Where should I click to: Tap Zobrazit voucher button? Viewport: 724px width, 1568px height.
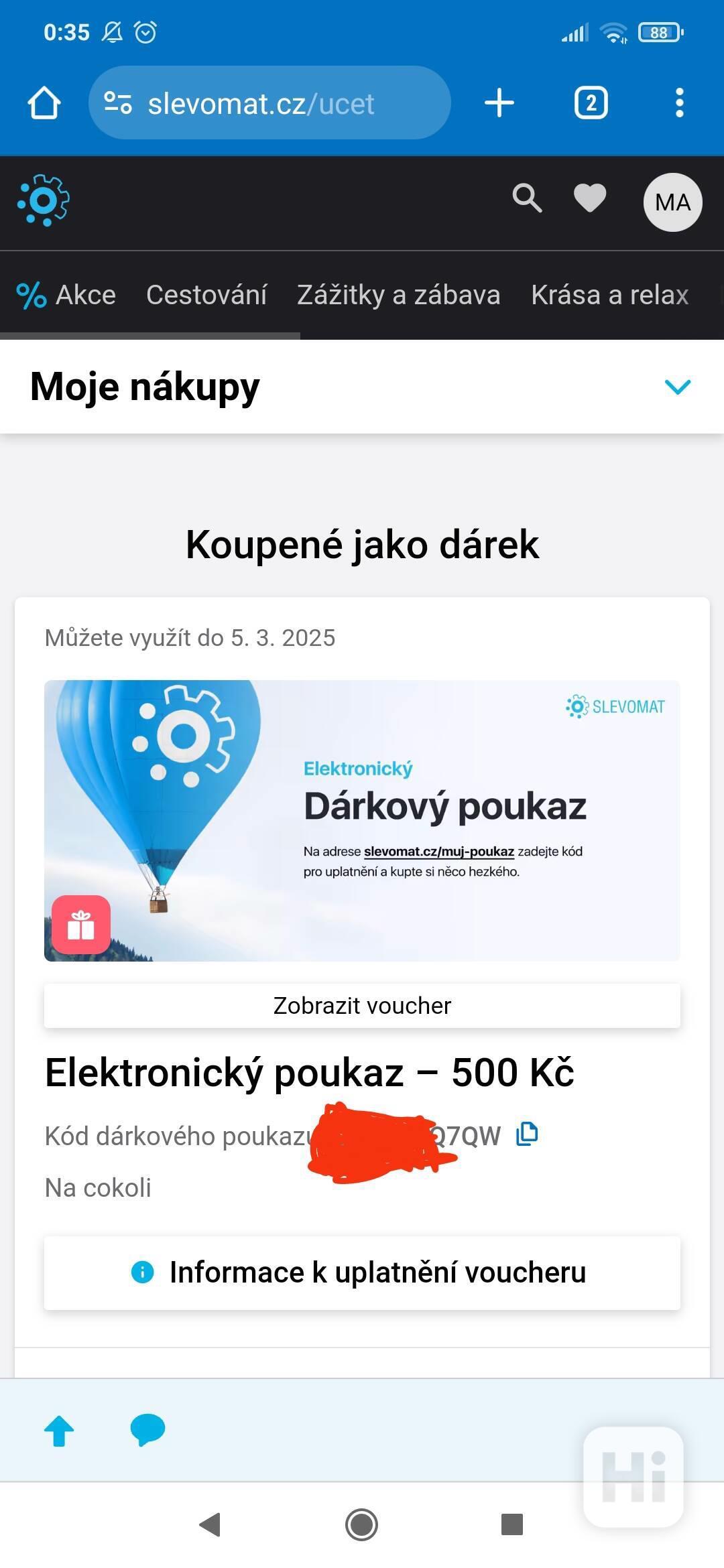(362, 1005)
